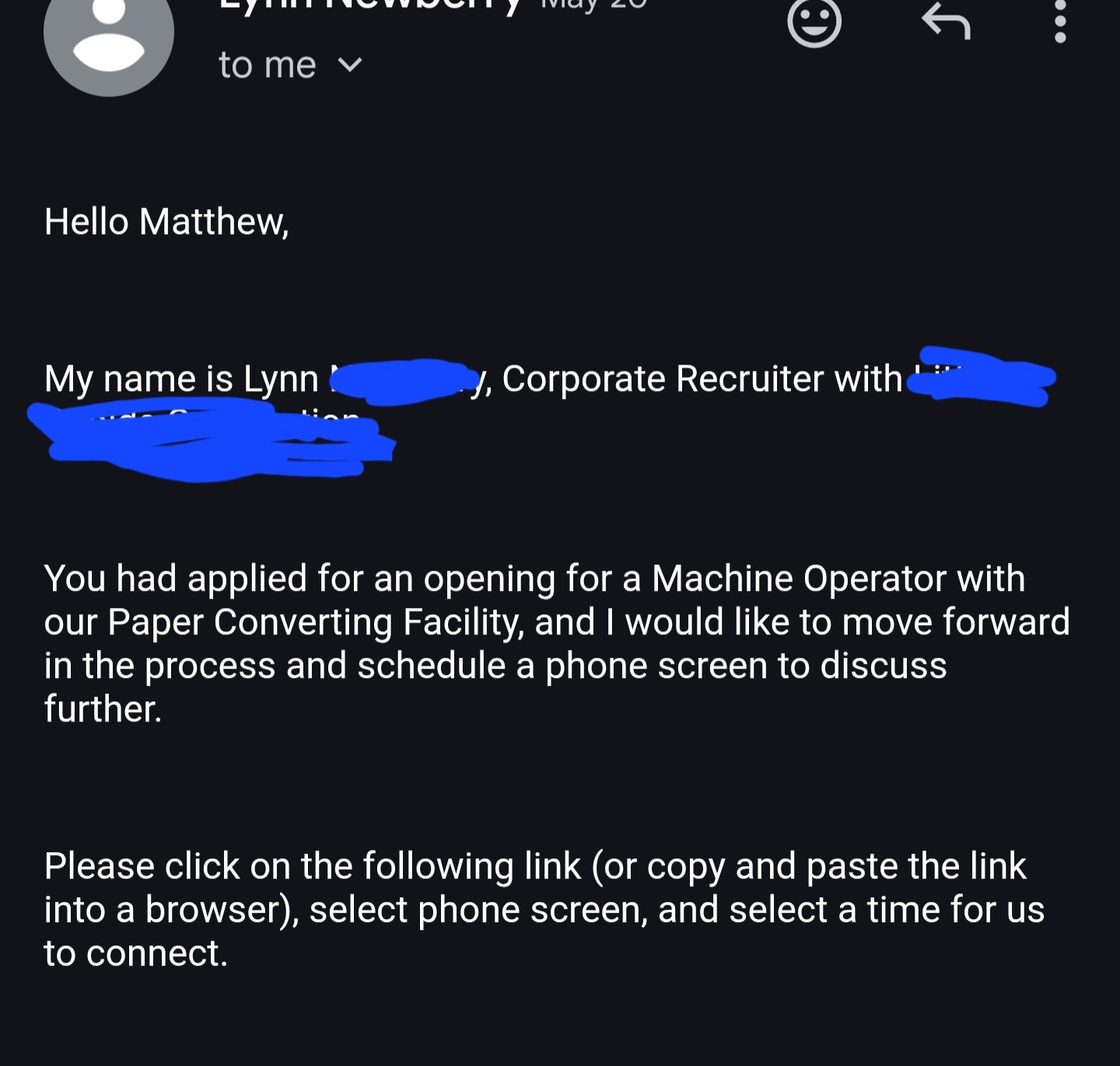Reply to this email

pos(946,22)
